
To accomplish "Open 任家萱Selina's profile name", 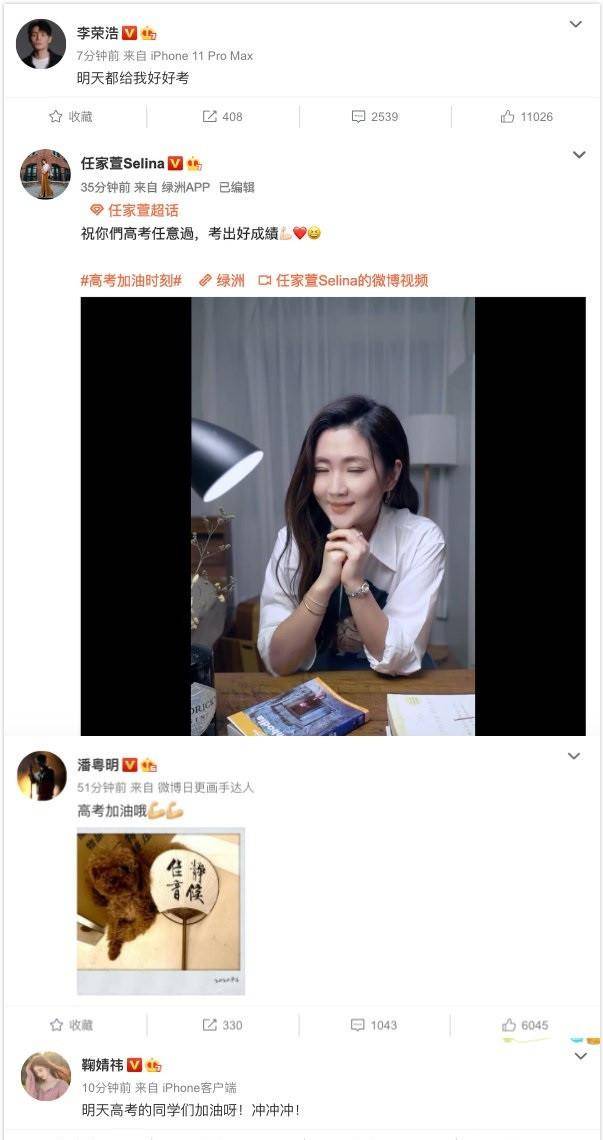I will click(x=123, y=163).
